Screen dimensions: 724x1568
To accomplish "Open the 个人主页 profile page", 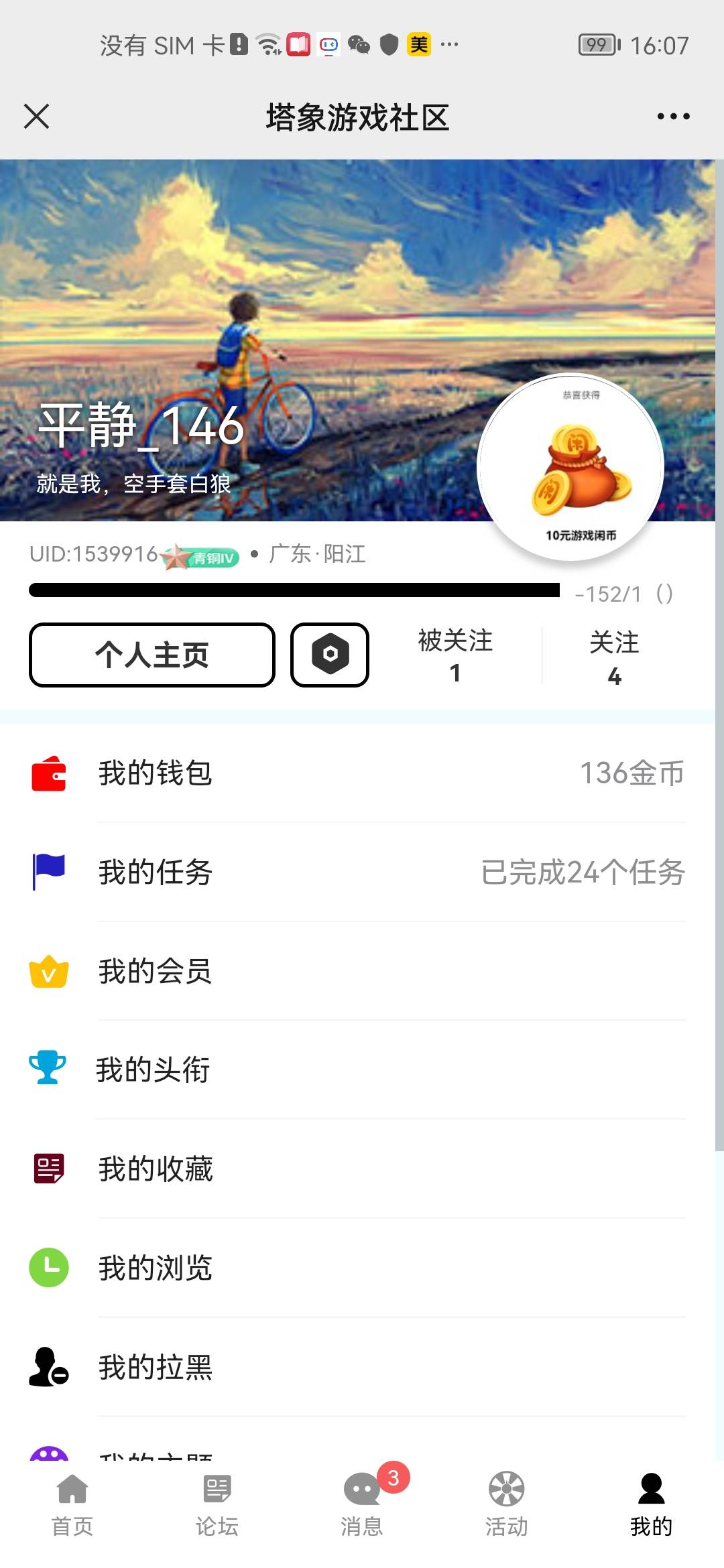I will coord(152,655).
